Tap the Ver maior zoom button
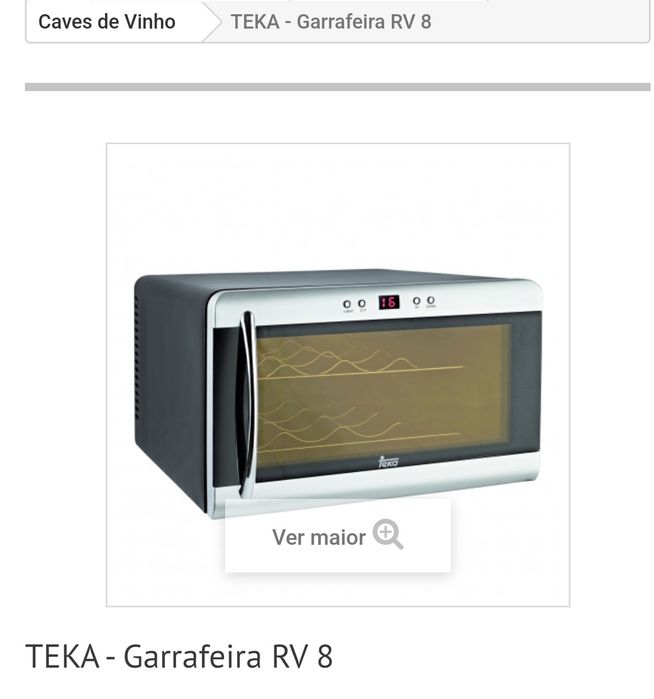Viewport: 654px width, 699px height. coord(337,536)
